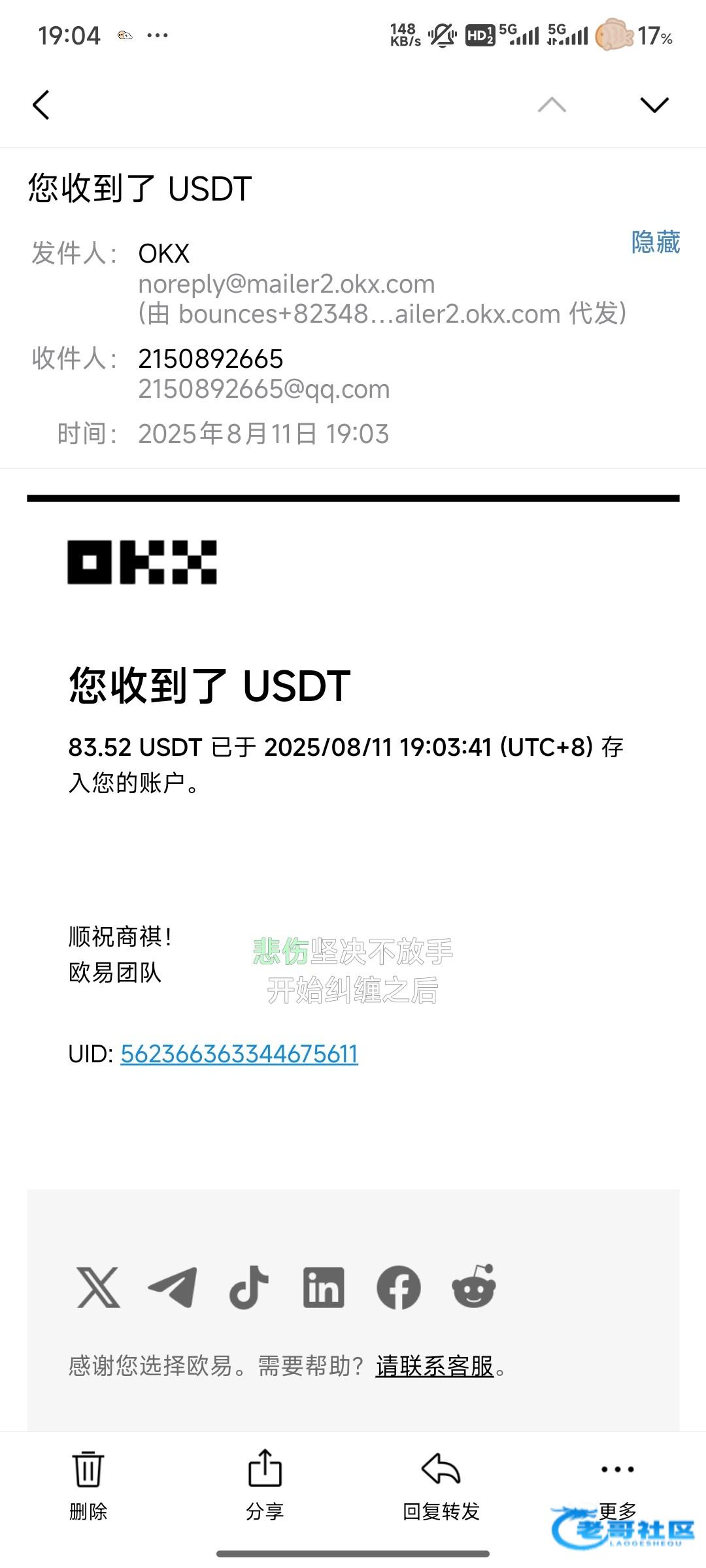Hide sender details with 隐藏

click(655, 242)
